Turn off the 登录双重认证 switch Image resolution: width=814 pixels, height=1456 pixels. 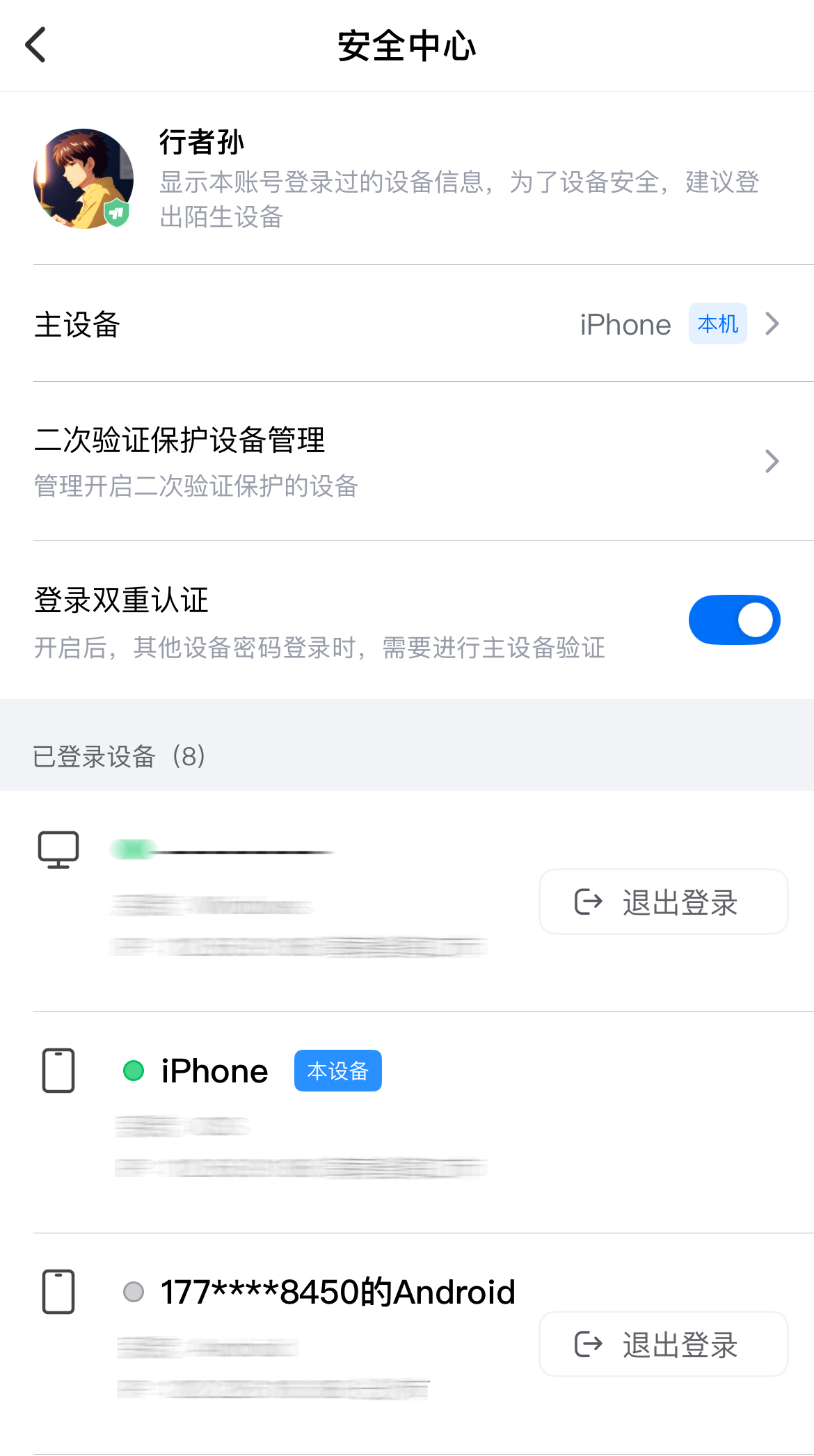coord(734,620)
